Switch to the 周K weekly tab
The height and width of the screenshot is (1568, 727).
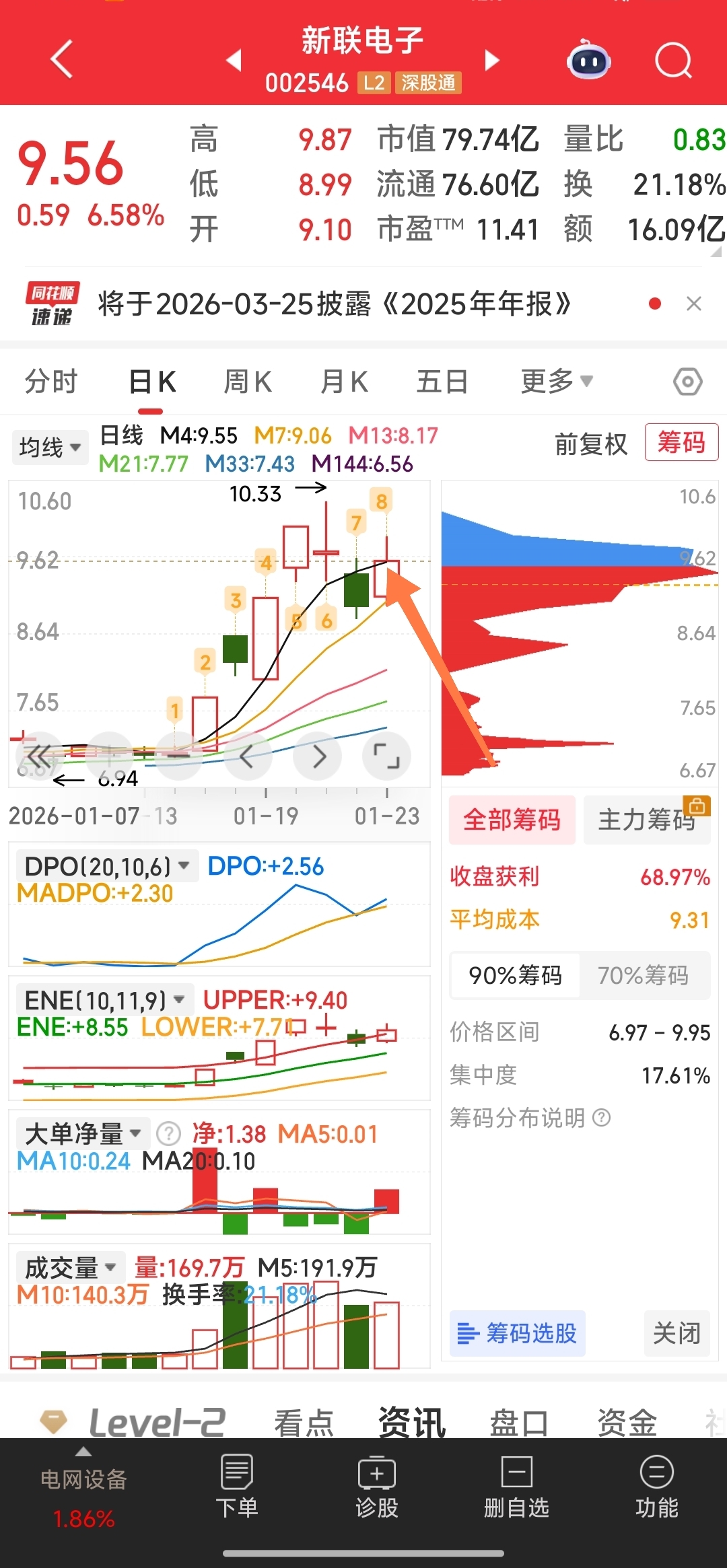click(x=246, y=380)
